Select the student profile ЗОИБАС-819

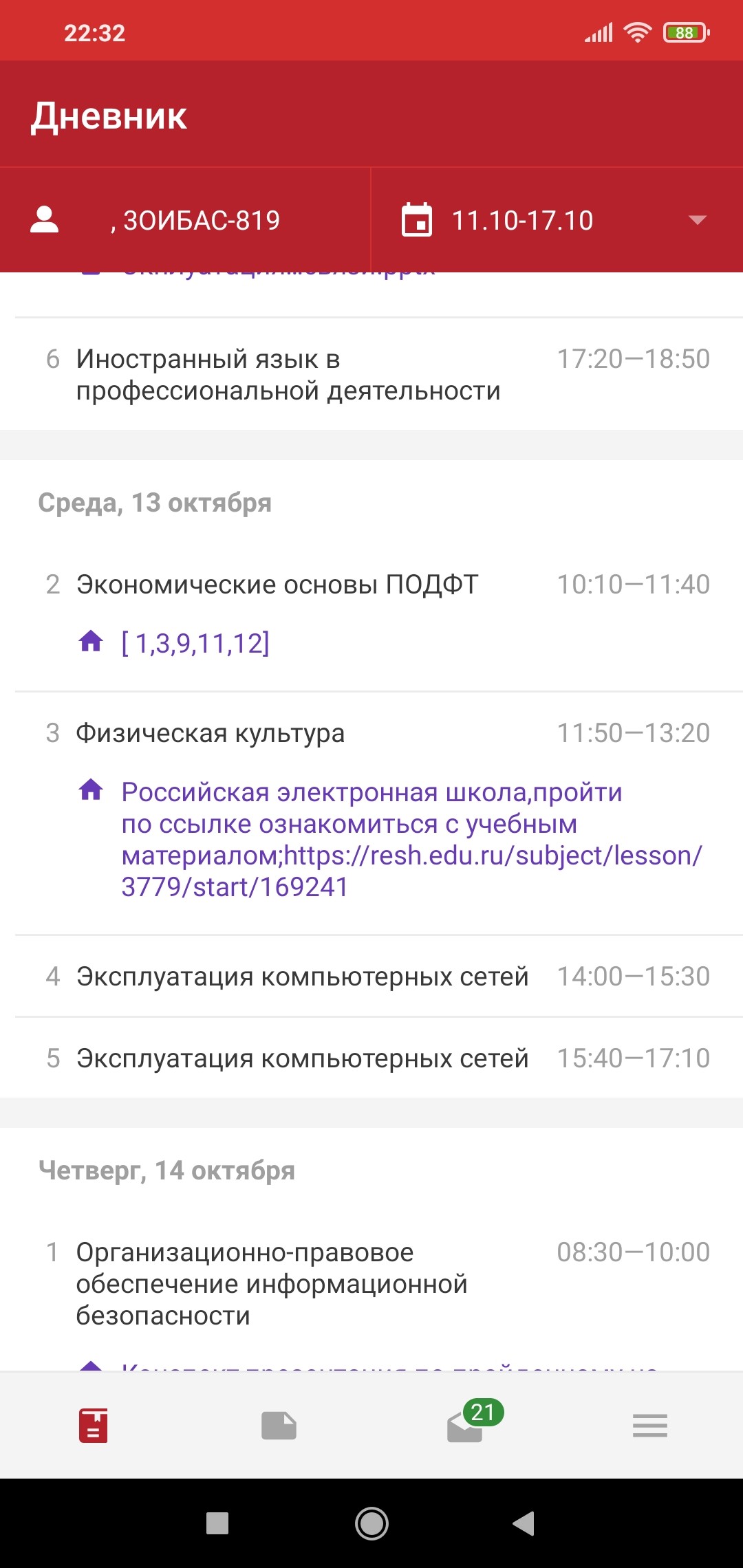click(x=185, y=220)
